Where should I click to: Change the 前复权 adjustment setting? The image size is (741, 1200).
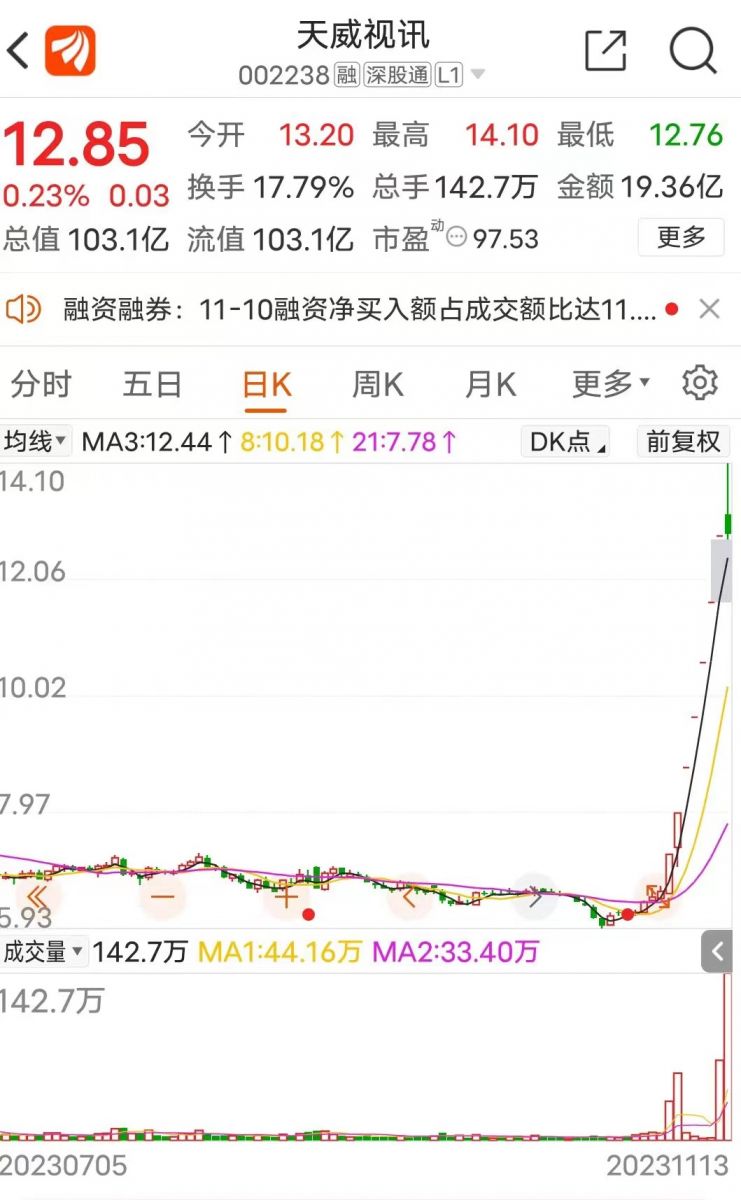coord(684,442)
